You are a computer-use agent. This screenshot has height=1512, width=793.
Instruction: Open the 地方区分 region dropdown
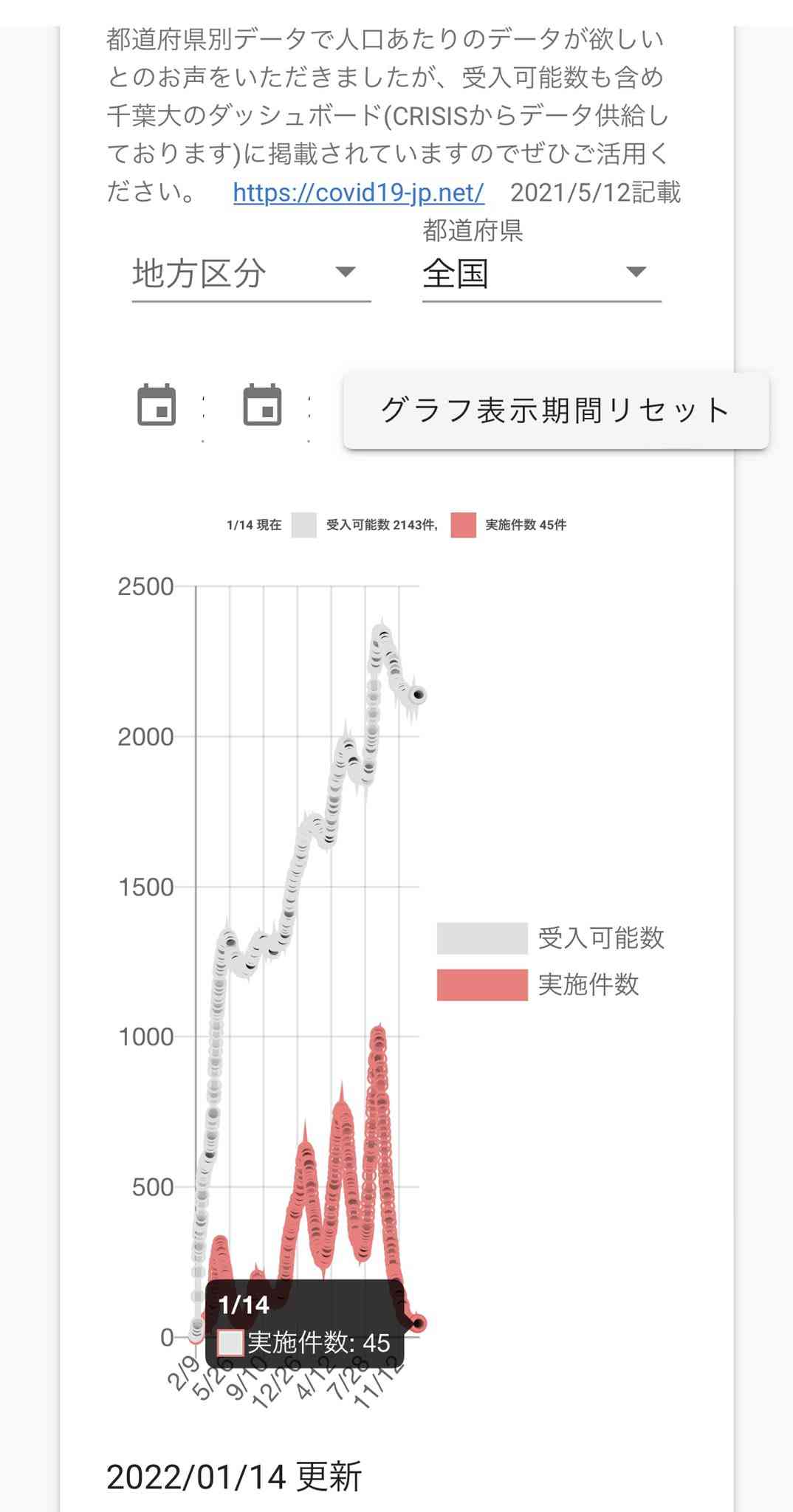[x=251, y=275]
